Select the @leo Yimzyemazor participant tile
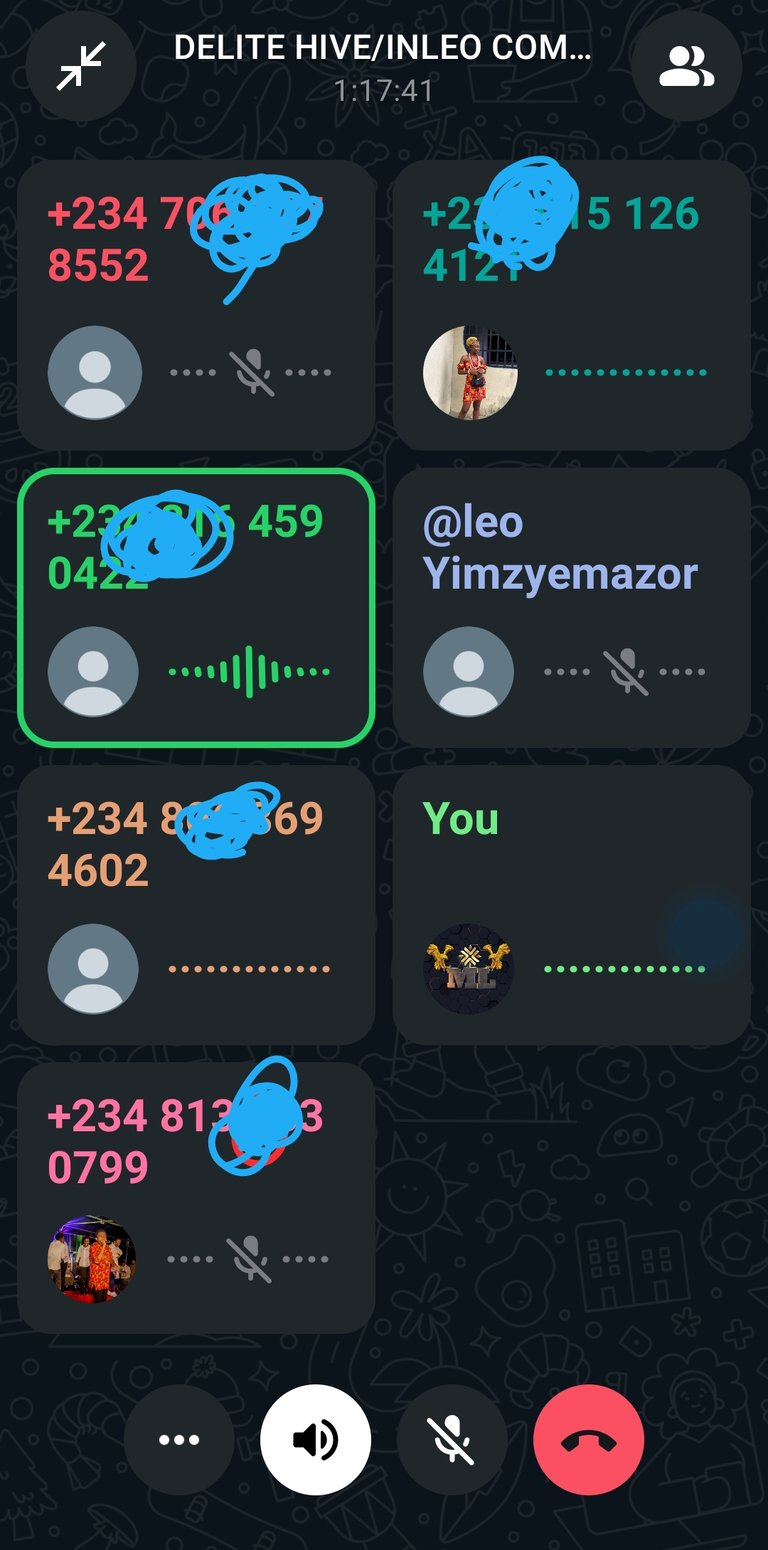The image size is (768, 1550). pos(571,608)
